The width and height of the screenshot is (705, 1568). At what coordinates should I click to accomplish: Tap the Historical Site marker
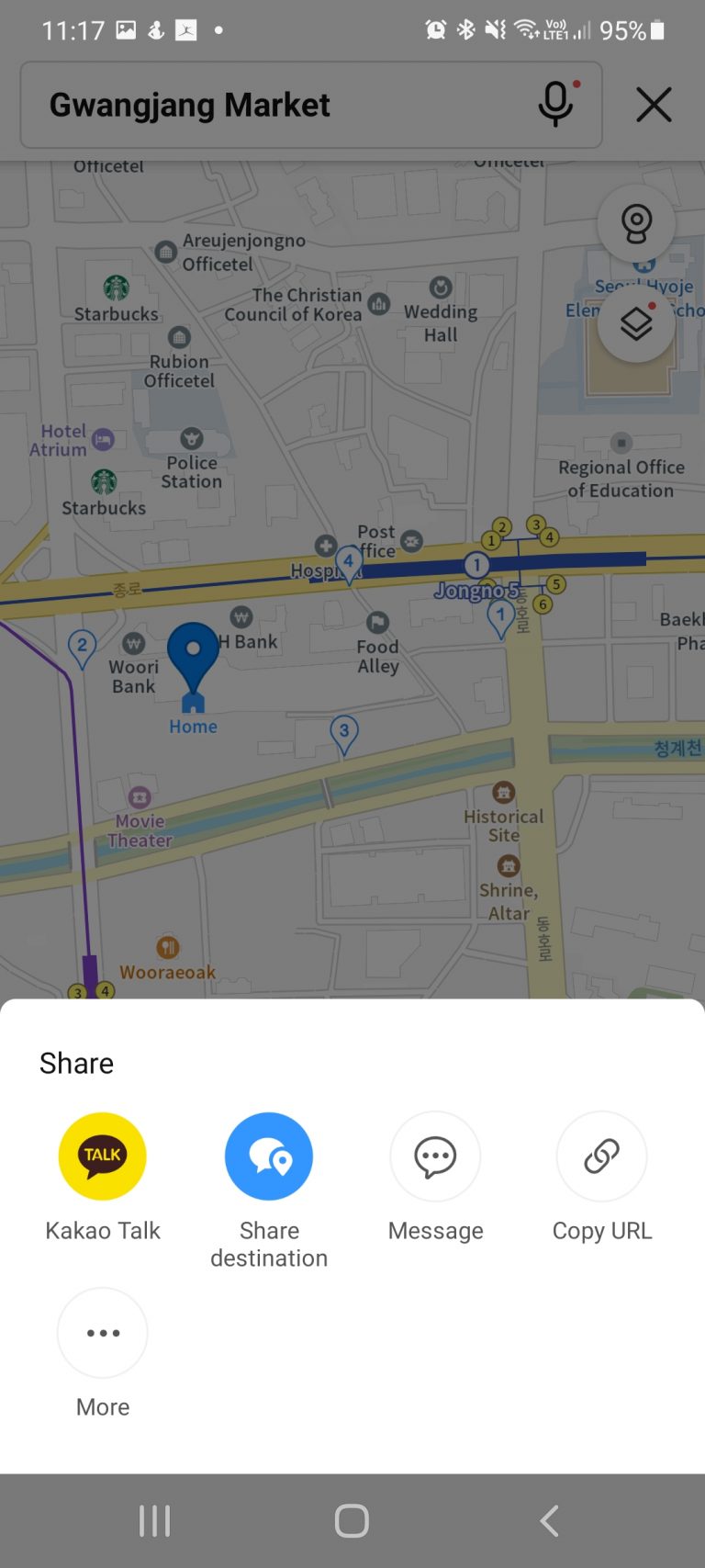point(504,791)
